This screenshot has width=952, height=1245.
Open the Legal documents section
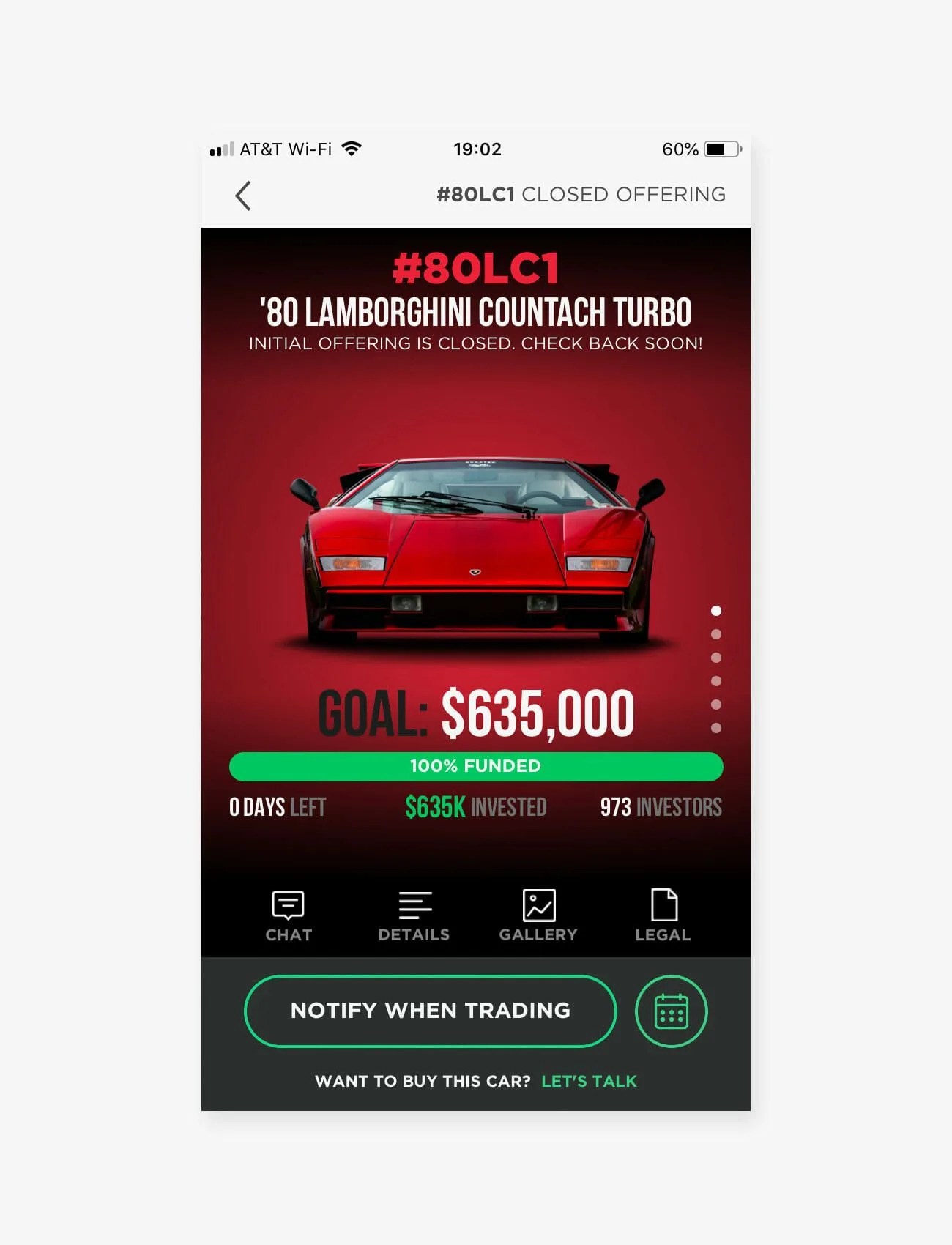663,915
